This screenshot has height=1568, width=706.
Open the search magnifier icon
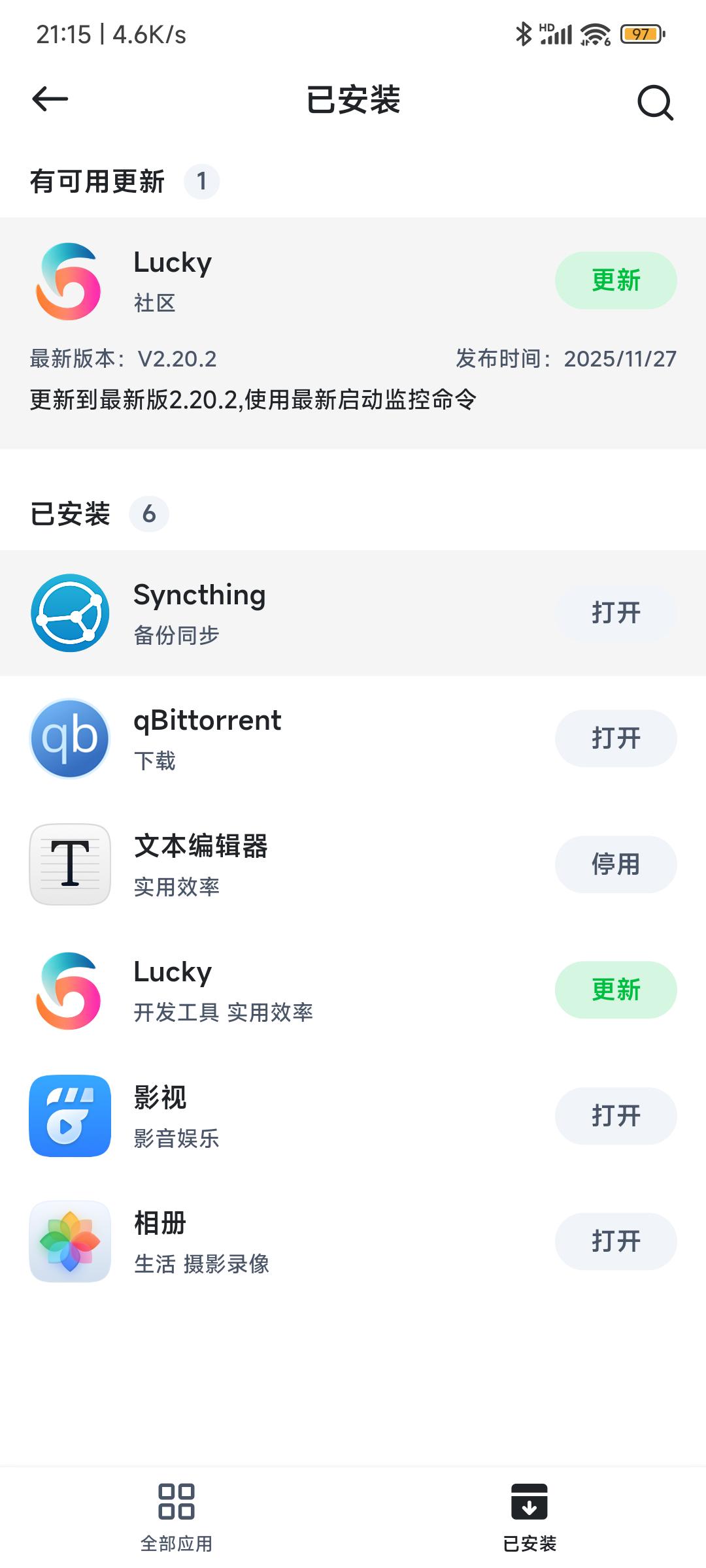(655, 102)
